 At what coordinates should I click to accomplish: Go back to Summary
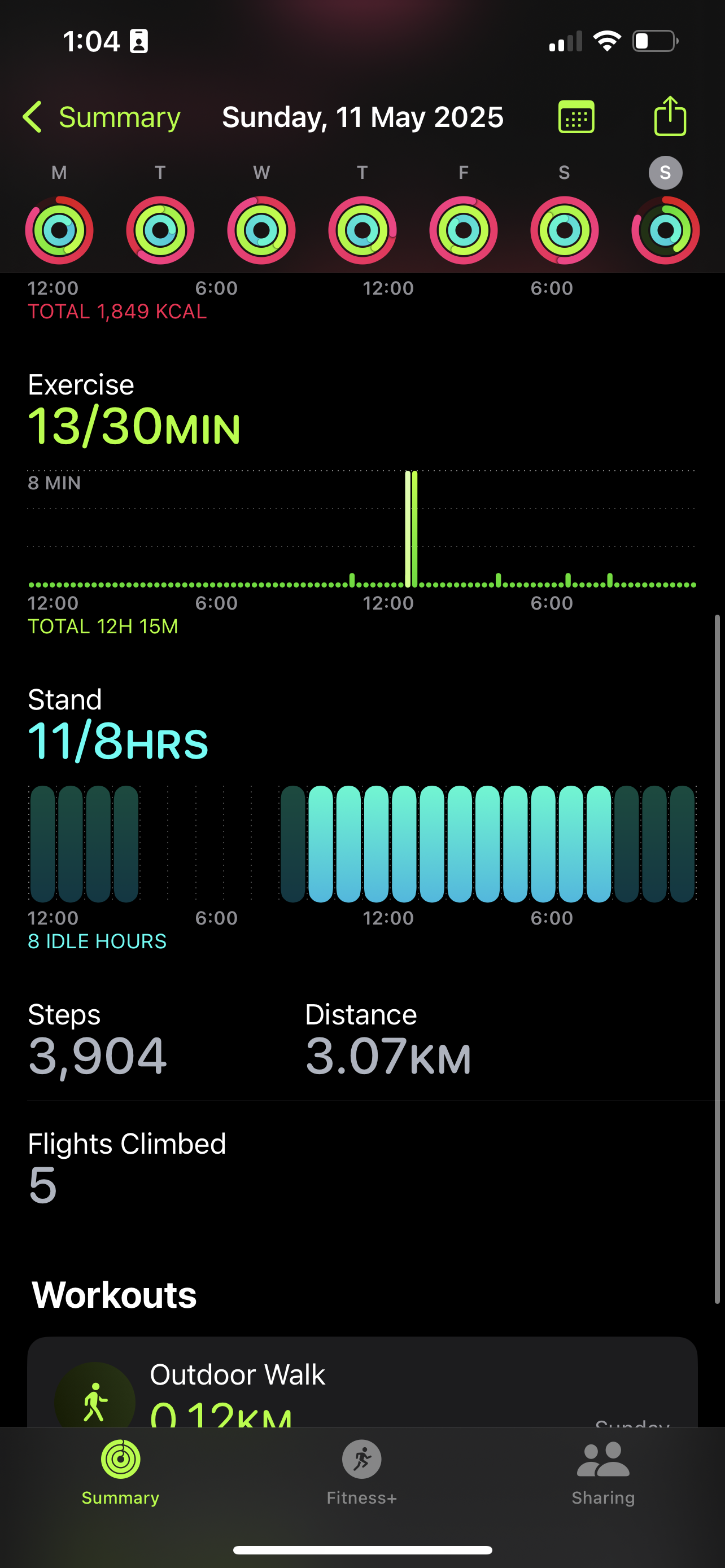coord(101,117)
